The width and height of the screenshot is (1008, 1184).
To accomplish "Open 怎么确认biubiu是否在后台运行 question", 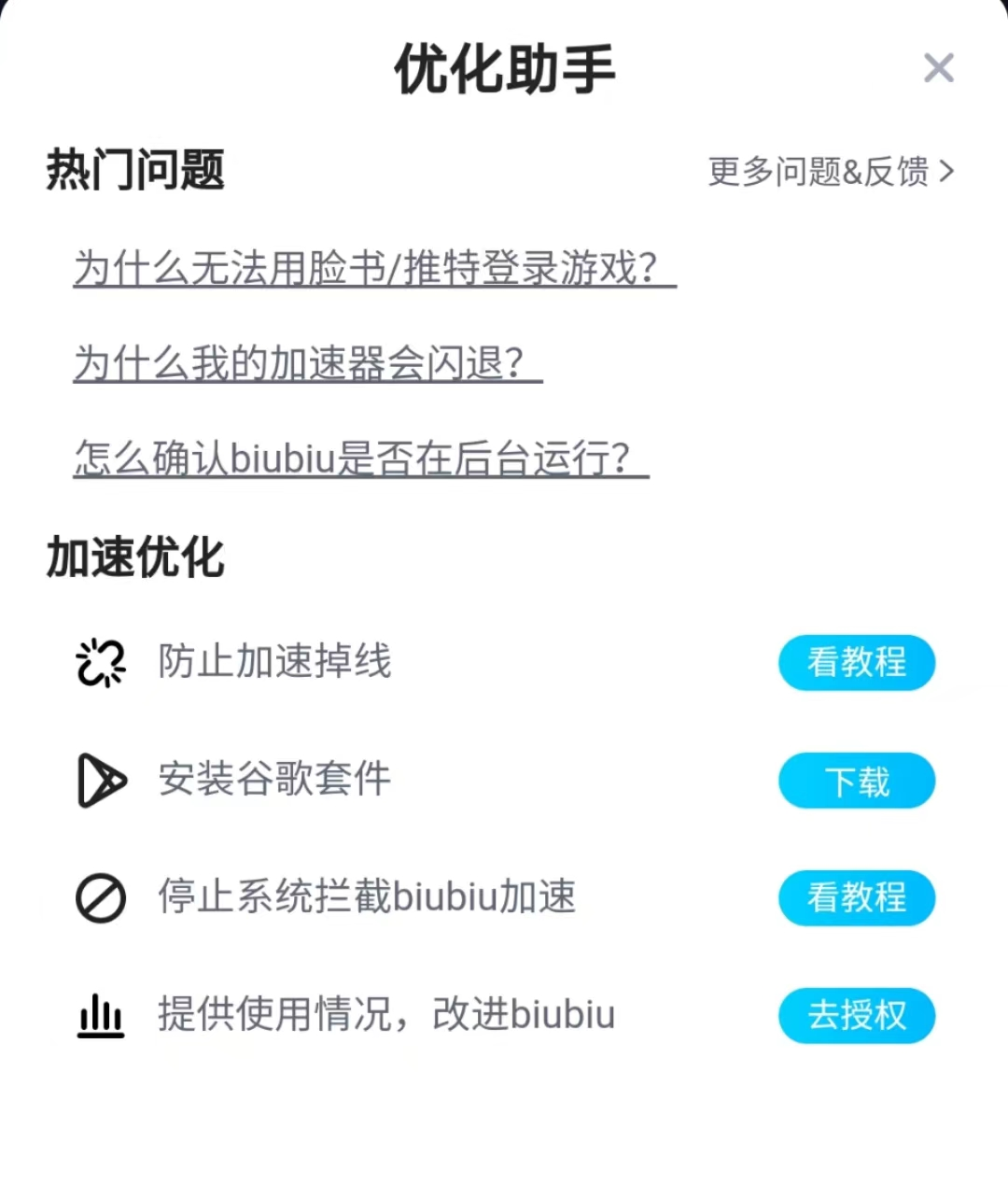I will (x=360, y=458).
